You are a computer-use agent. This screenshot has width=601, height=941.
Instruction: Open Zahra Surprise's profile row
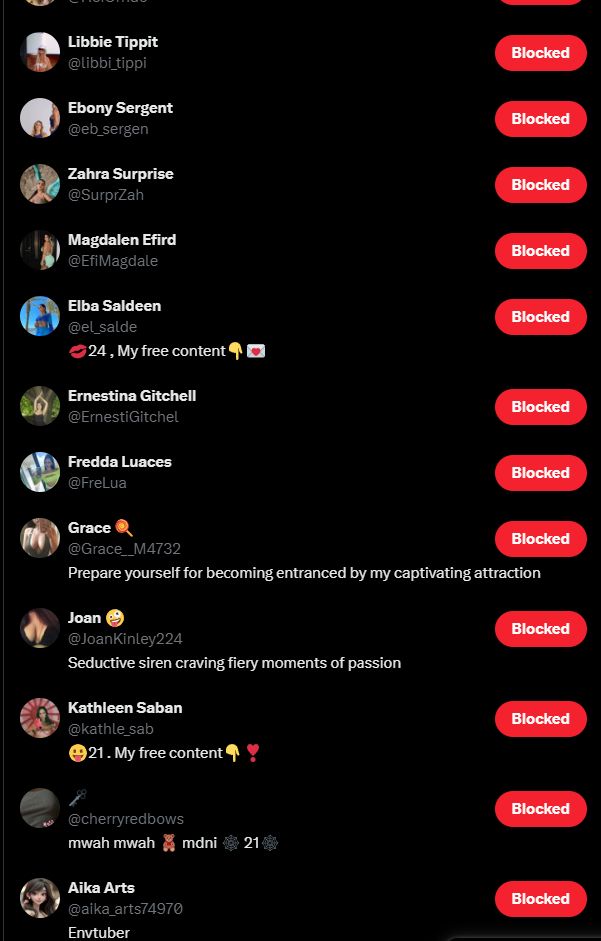(120, 174)
